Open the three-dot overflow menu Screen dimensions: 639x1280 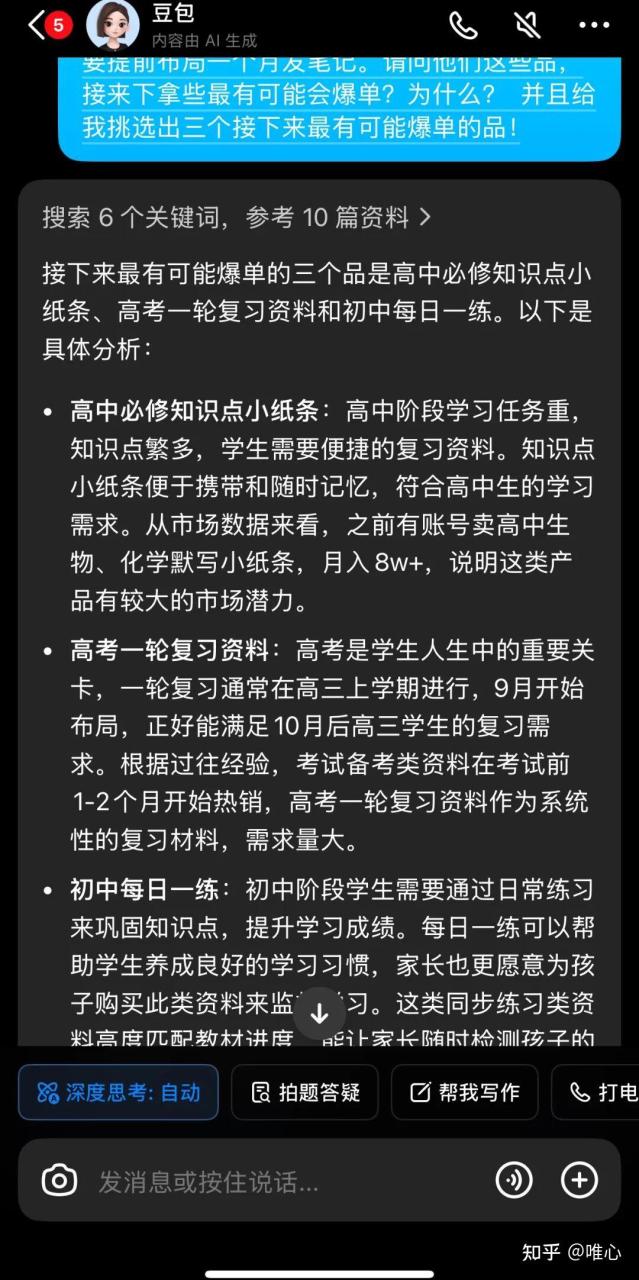pyautogui.click(x=593, y=26)
